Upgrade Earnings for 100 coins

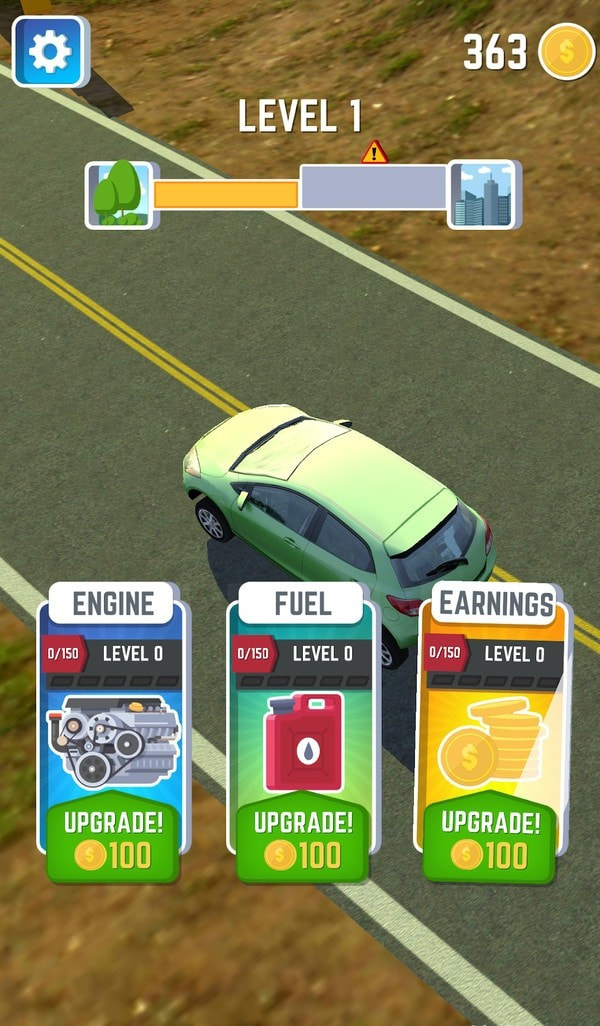click(490, 840)
